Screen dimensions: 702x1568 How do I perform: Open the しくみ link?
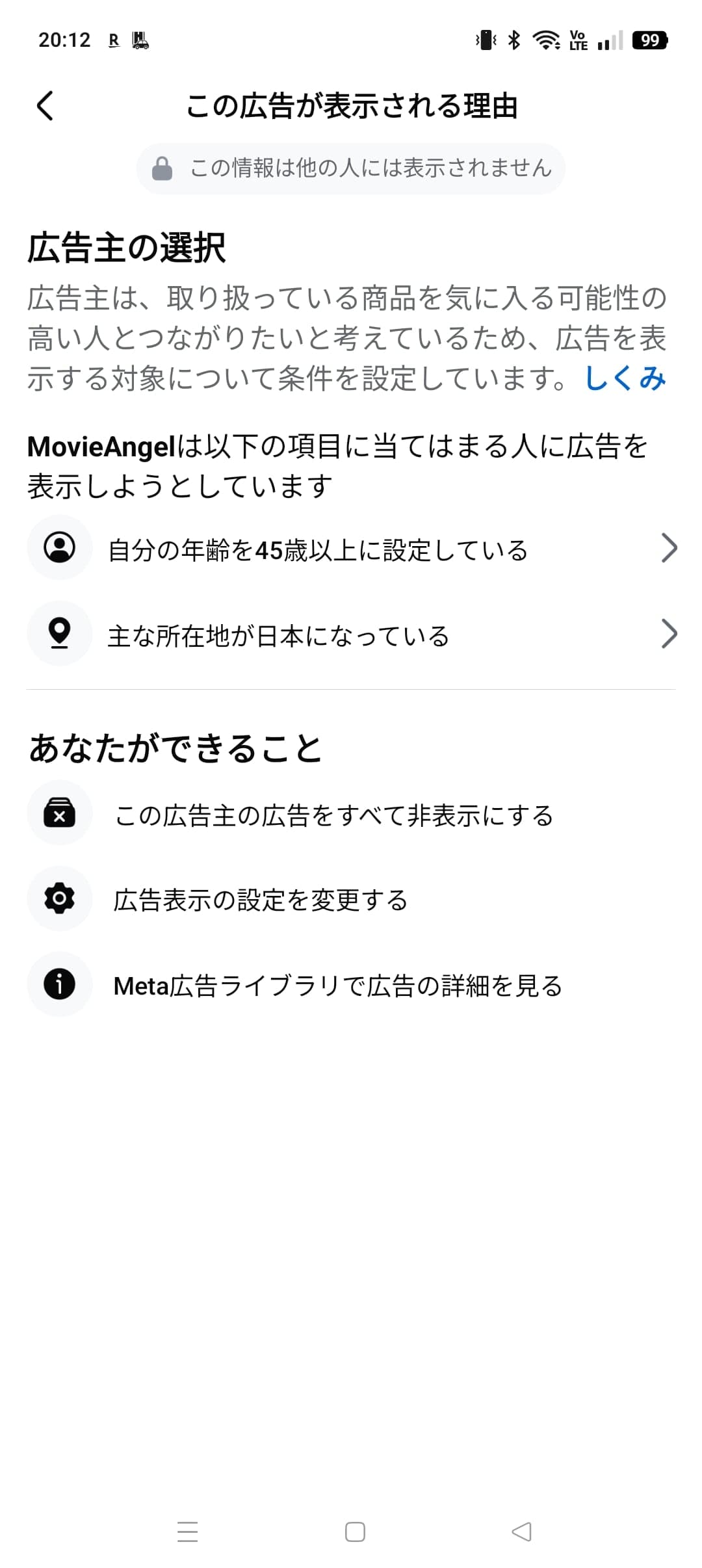click(625, 378)
